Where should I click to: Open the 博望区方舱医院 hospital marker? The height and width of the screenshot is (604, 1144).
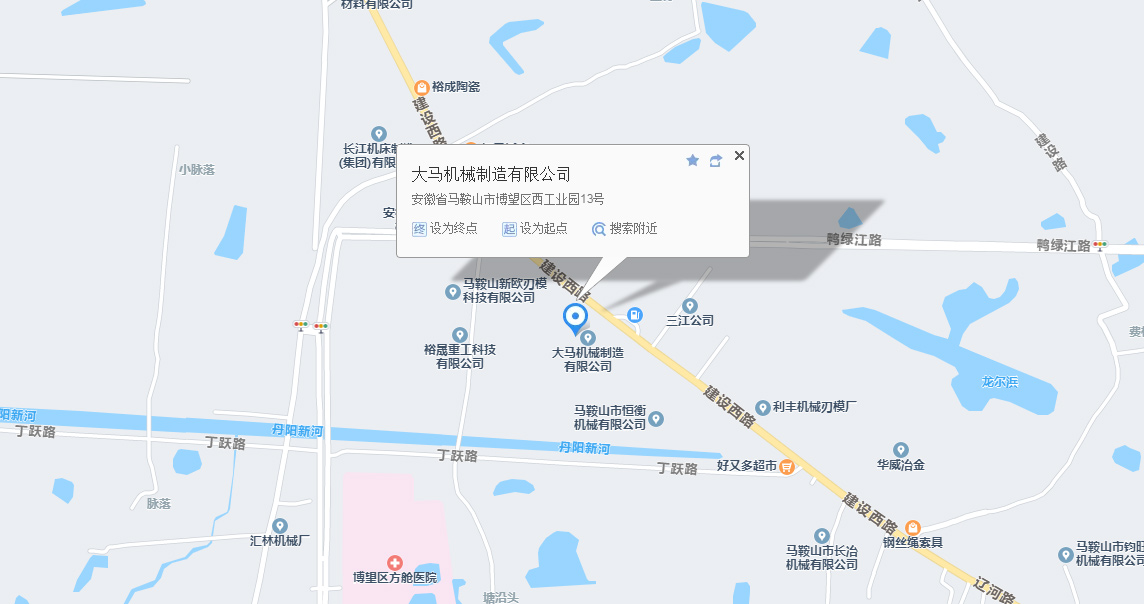point(395,563)
